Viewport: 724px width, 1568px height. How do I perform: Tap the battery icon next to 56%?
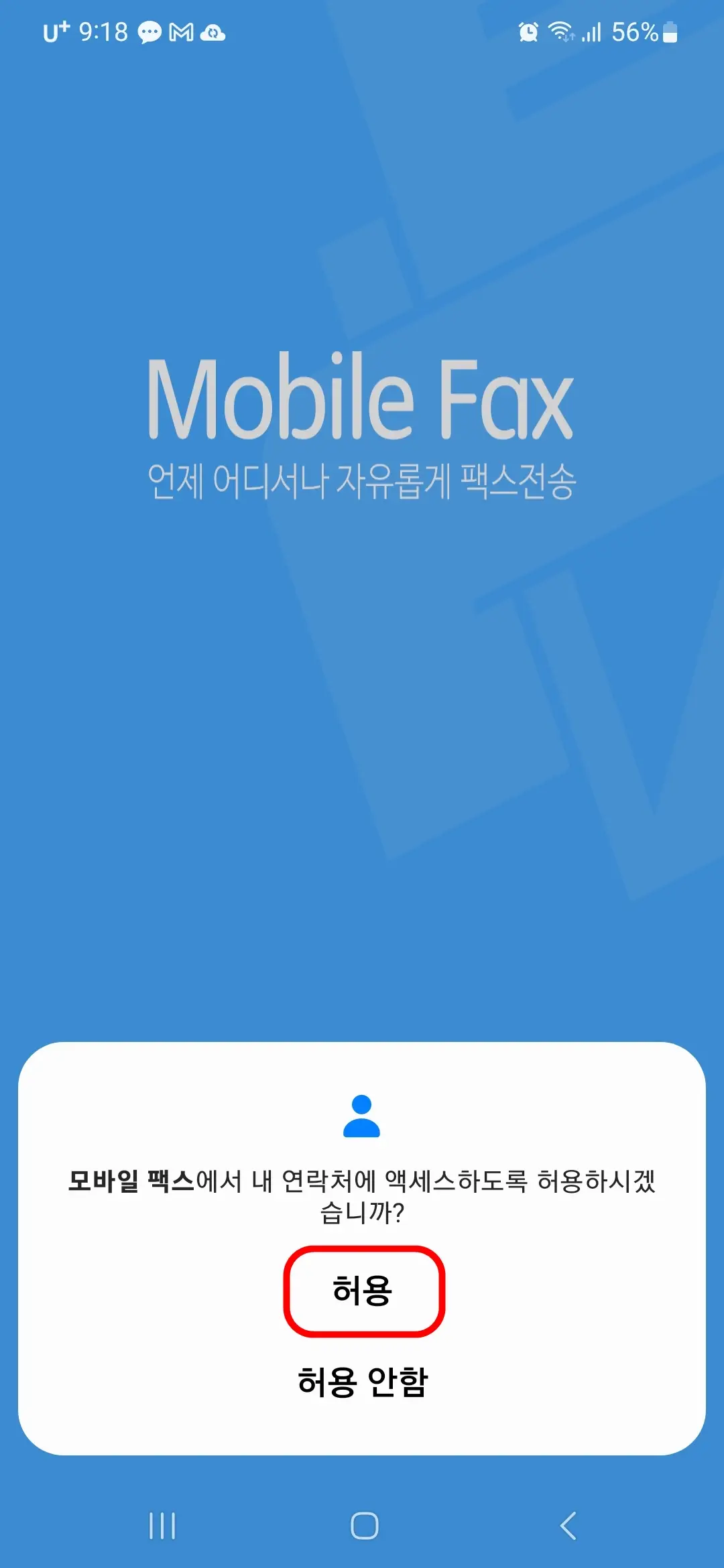click(670, 31)
